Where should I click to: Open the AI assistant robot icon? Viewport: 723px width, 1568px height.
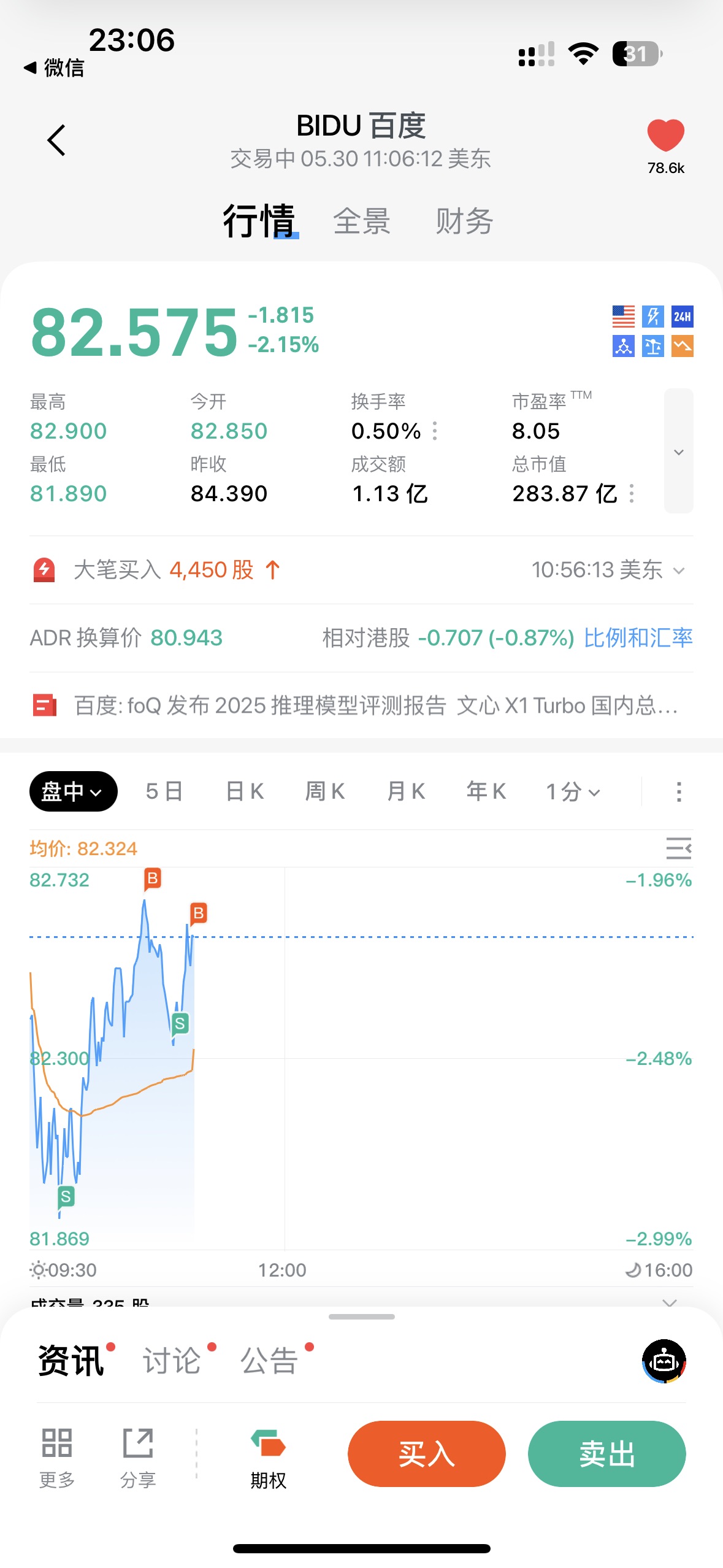click(x=664, y=1361)
